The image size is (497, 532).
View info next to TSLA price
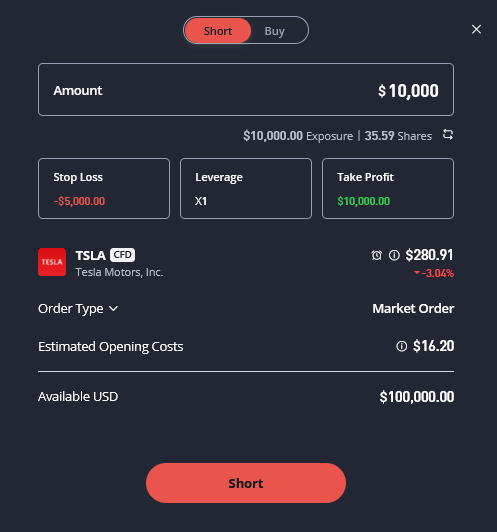(394, 255)
